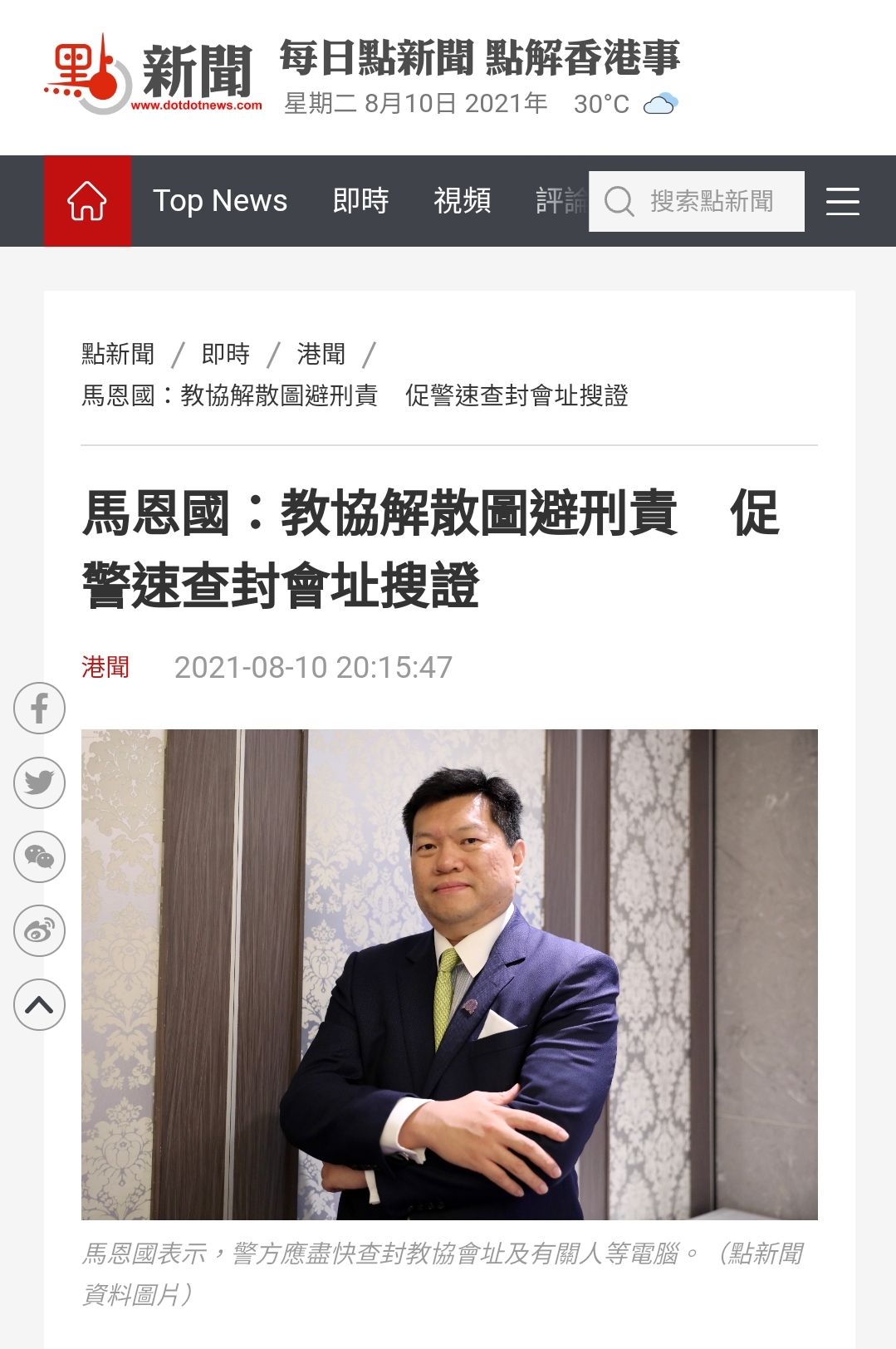896x1349 pixels.
Task: Jump back to top arrow
Action: [x=39, y=1005]
